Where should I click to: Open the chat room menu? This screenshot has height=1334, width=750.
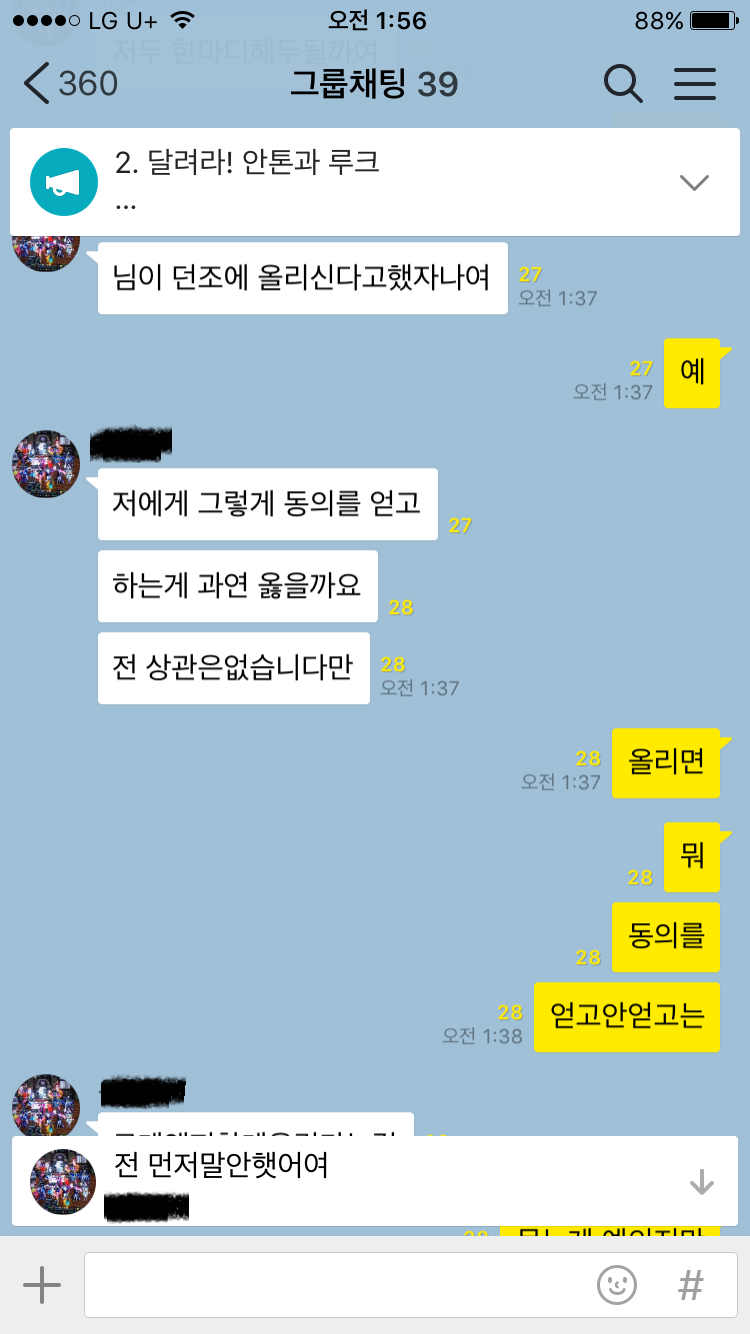[695, 84]
